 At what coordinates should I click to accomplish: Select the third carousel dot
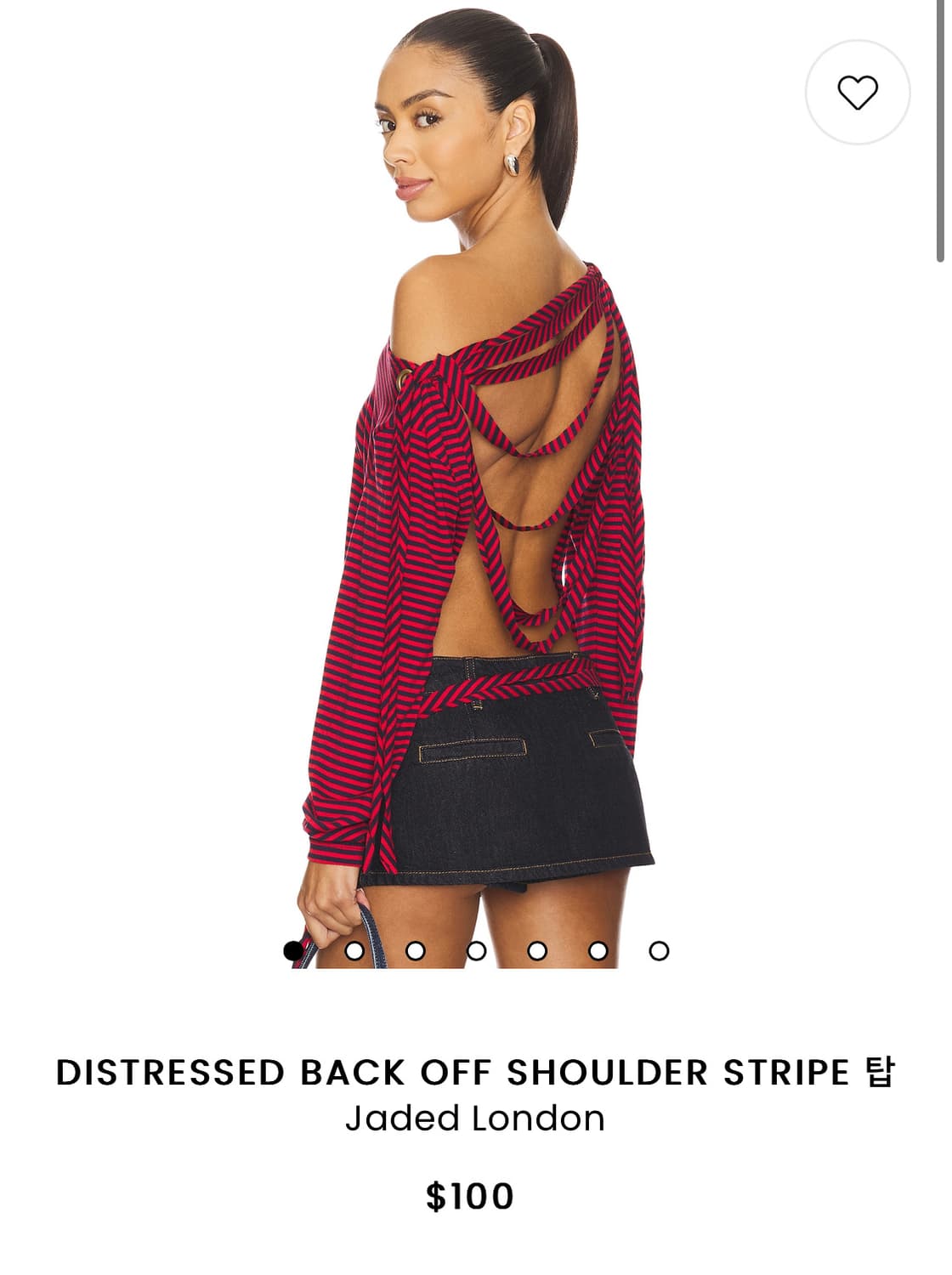(415, 949)
